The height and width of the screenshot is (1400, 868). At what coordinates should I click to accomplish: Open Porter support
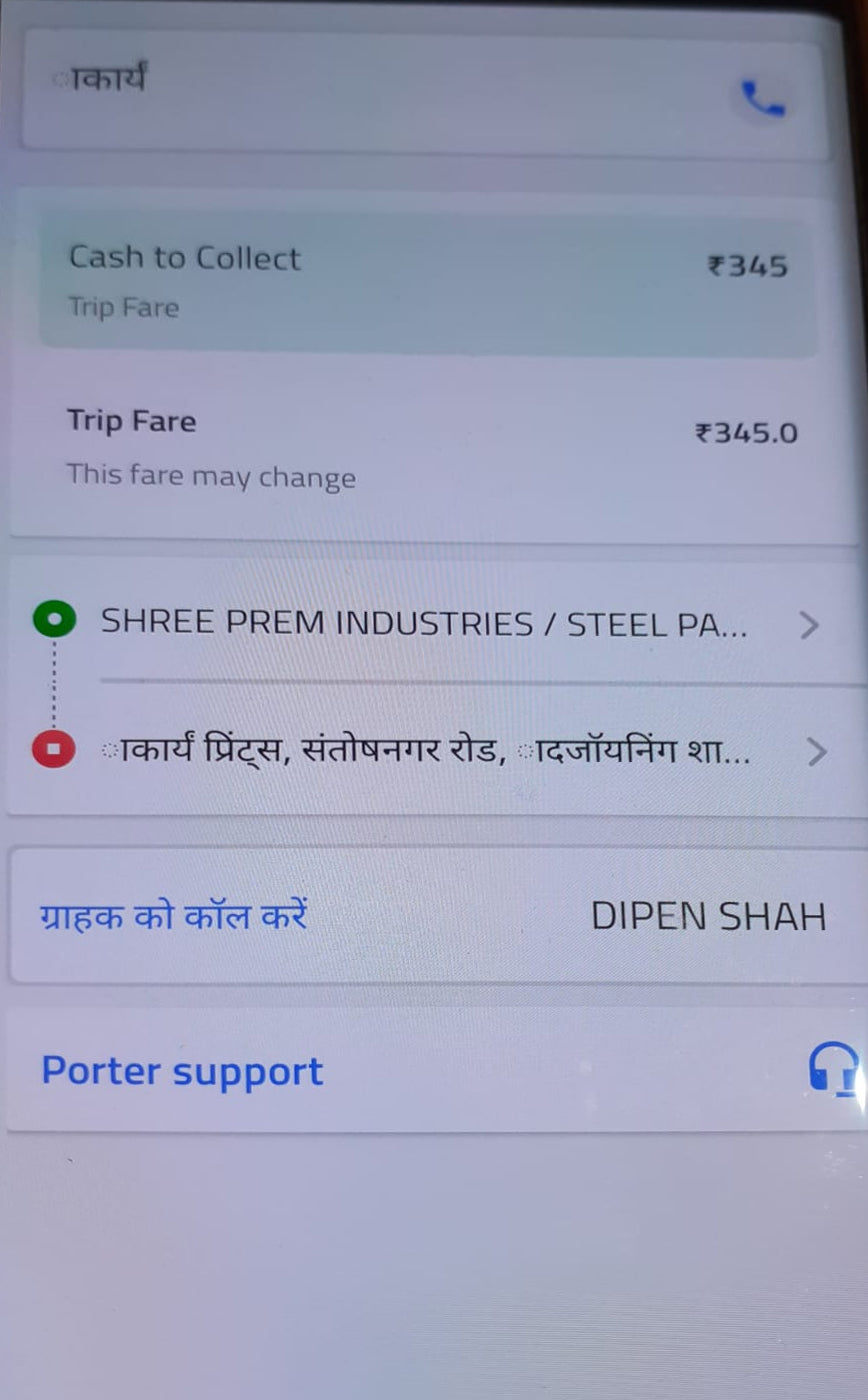pyautogui.click(x=436, y=1071)
